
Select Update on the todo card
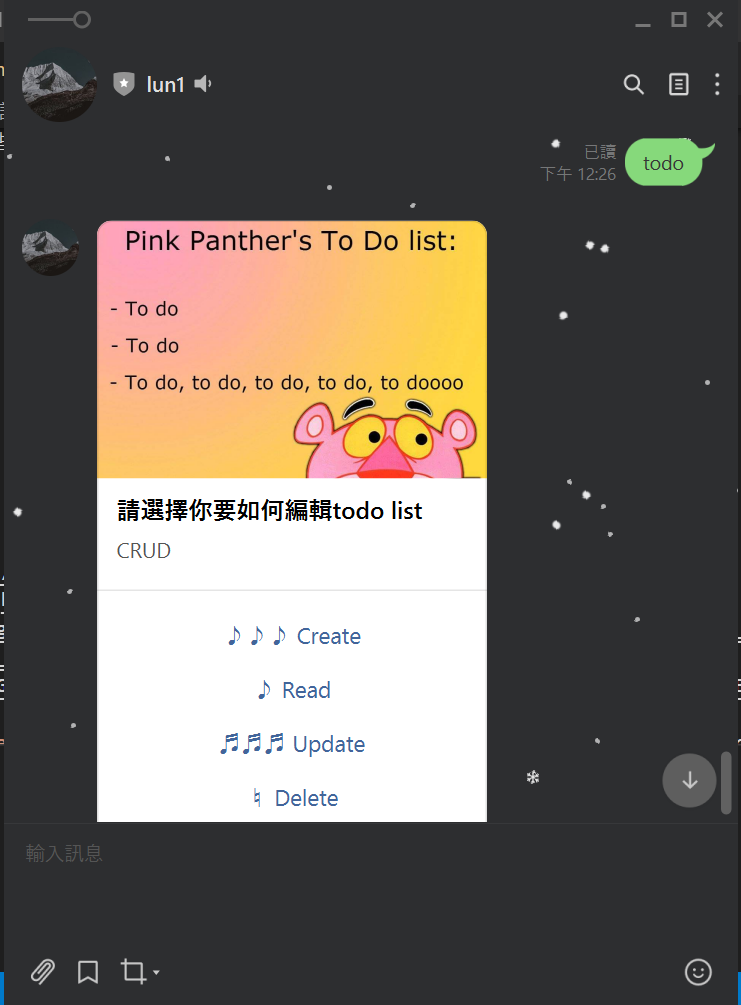292,743
